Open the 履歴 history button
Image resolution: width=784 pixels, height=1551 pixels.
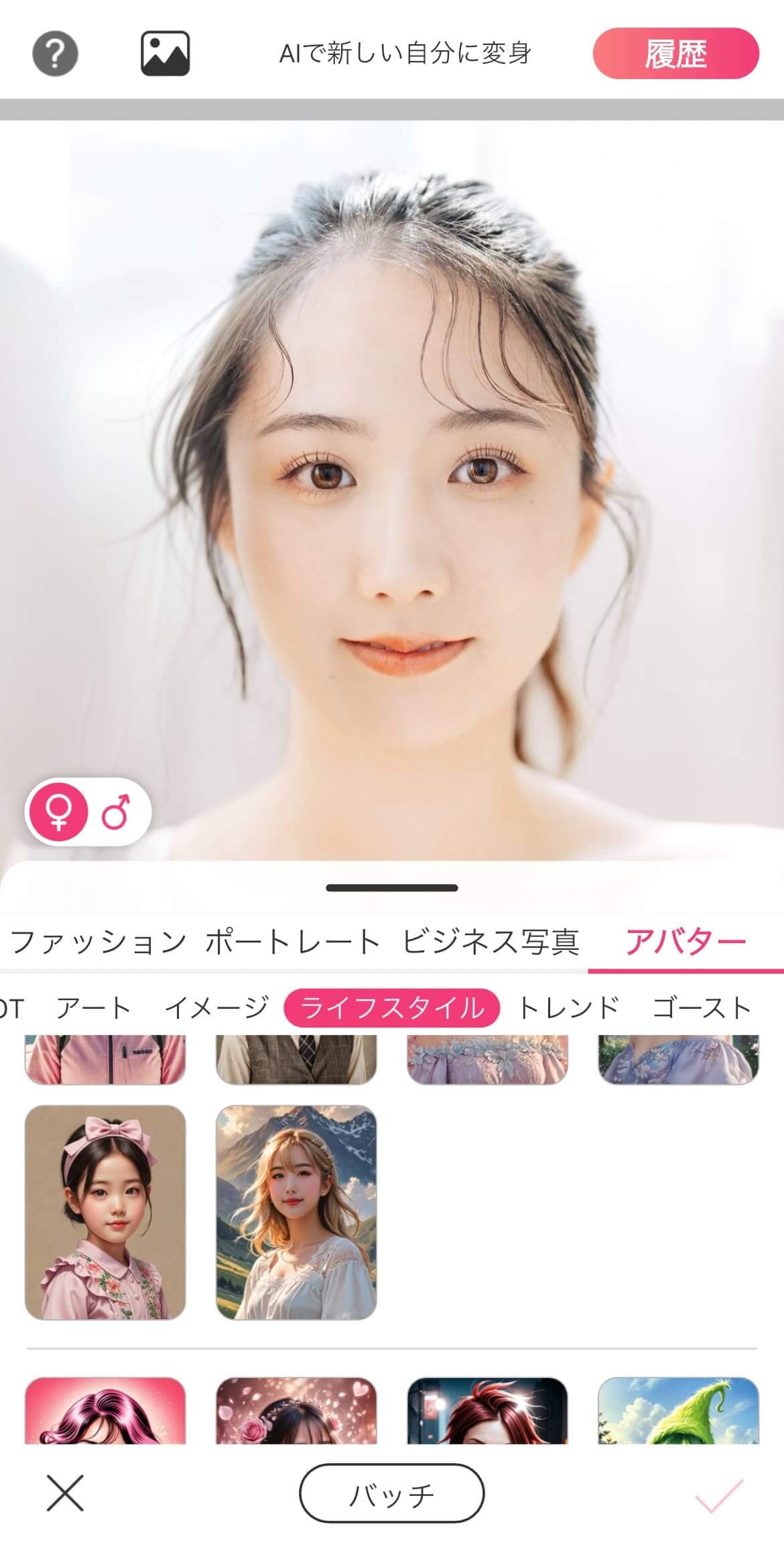click(x=675, y=54)
